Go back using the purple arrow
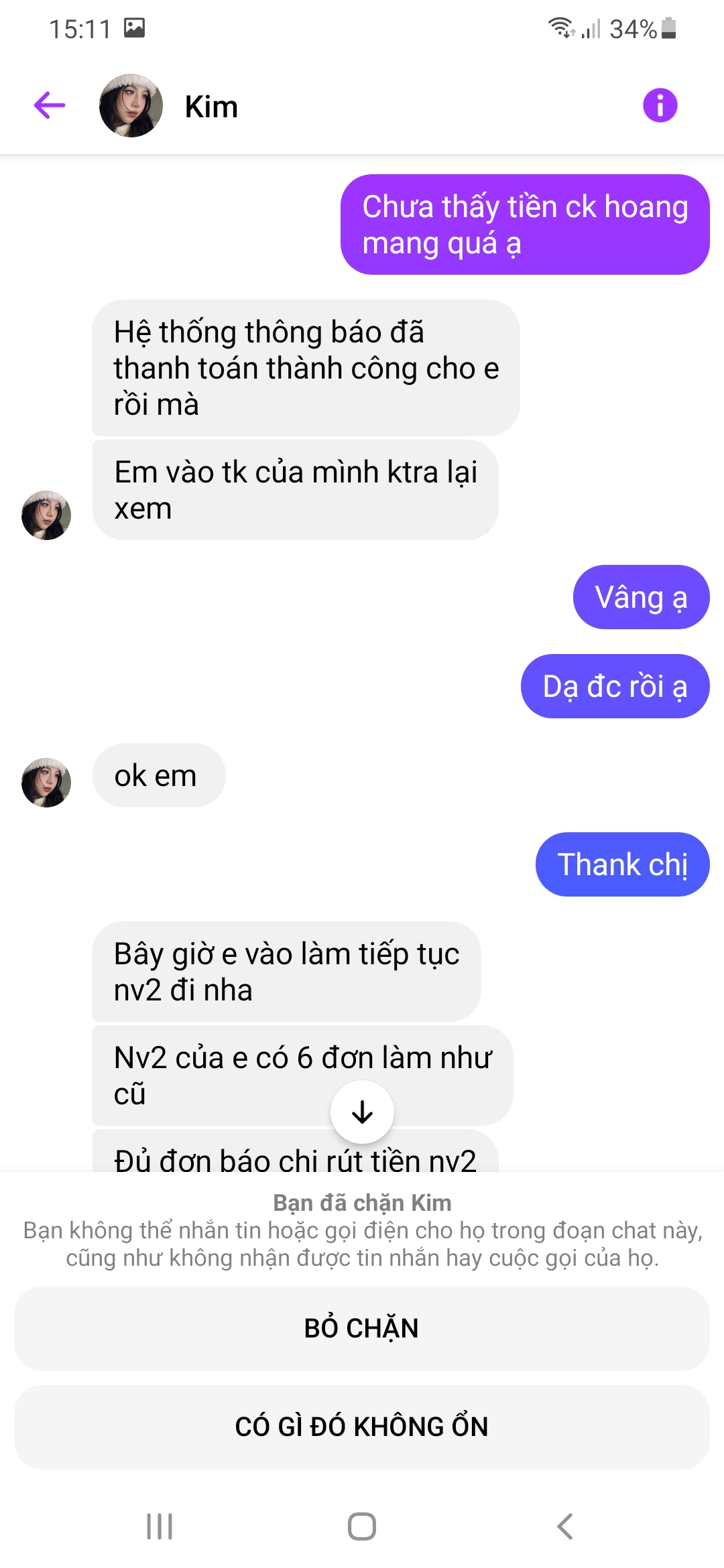This screenshot has width=724, height=1568. tap(50, 105)
